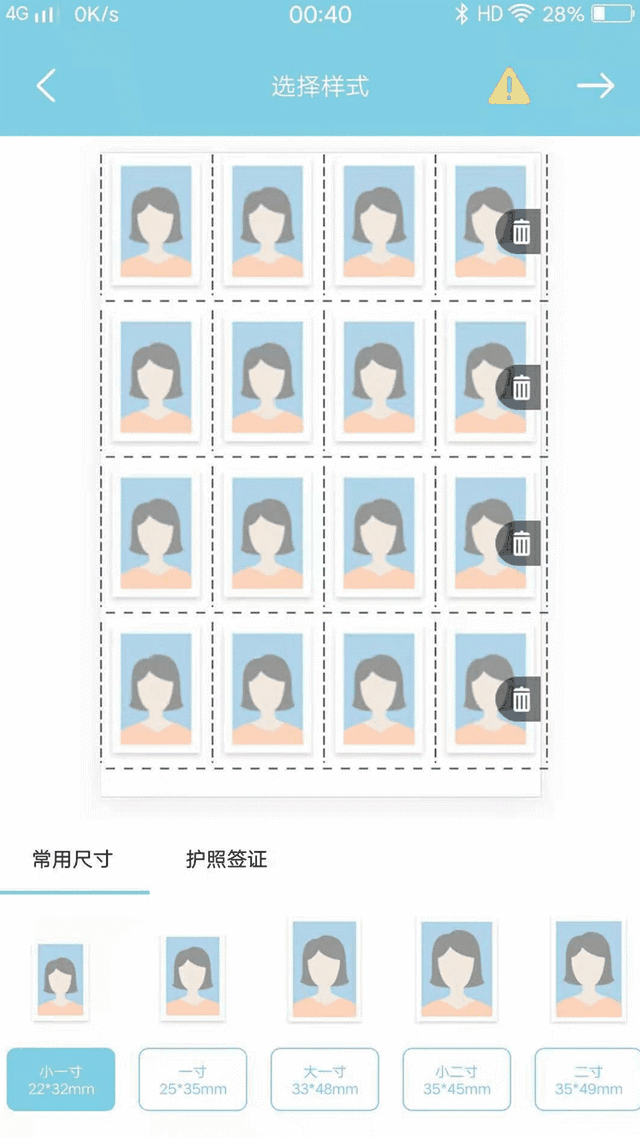The image size is (640, 1138).
Task: Switch to the 常用尺寸 tab
Action: click(x=72, y=859)
